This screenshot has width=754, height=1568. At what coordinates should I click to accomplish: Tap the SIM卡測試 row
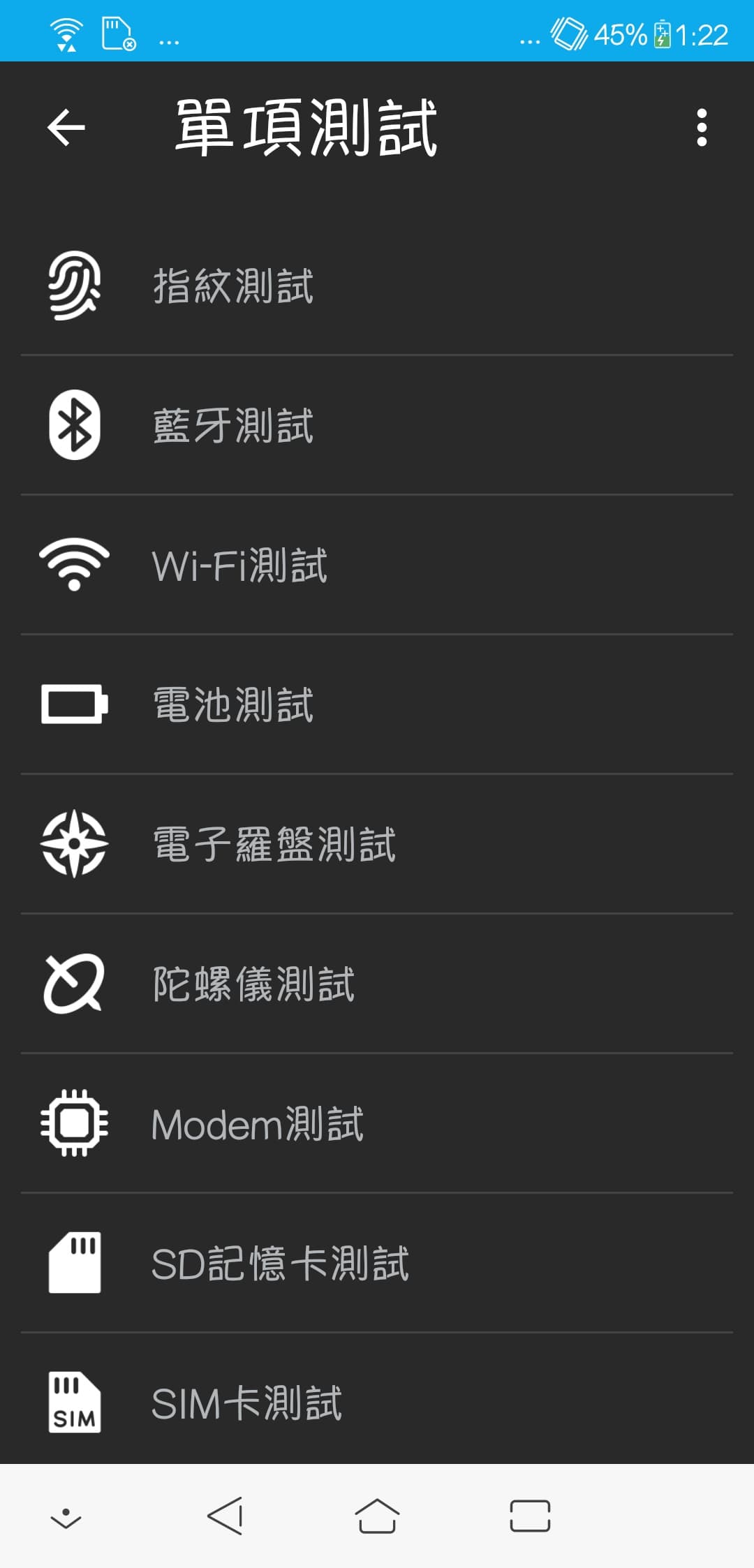[x=377, y=1403]
